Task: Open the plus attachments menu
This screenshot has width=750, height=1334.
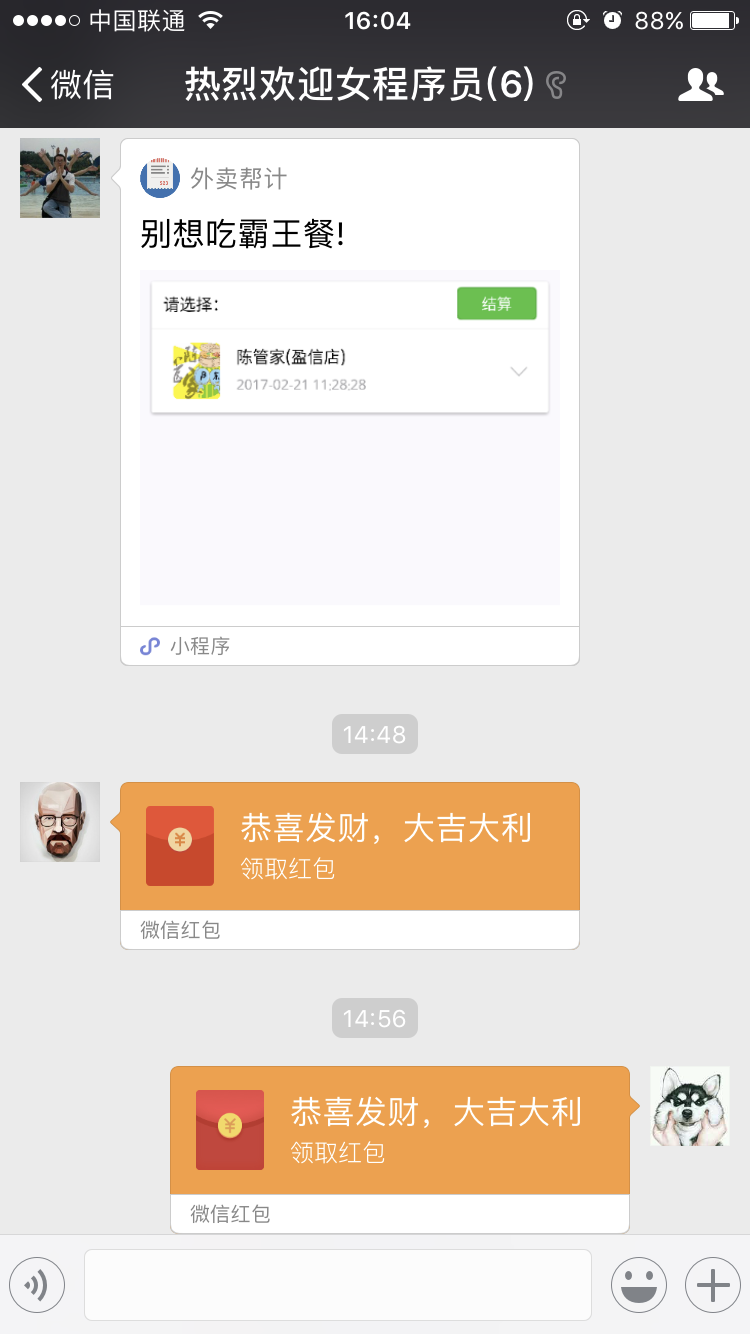Action: 712,1284
